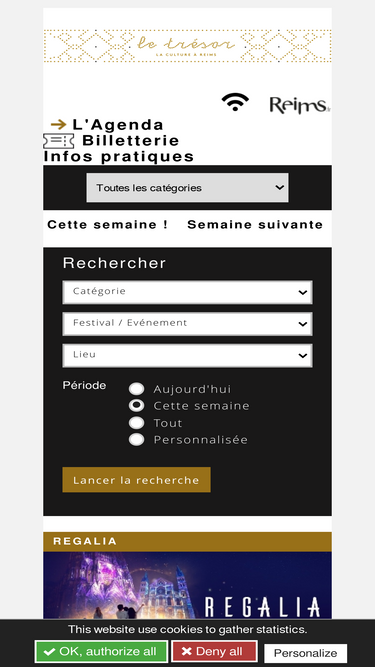Pick the Personnalisée period option
The height and width of the screenshot is (667, 375).
tap(136, 439)
